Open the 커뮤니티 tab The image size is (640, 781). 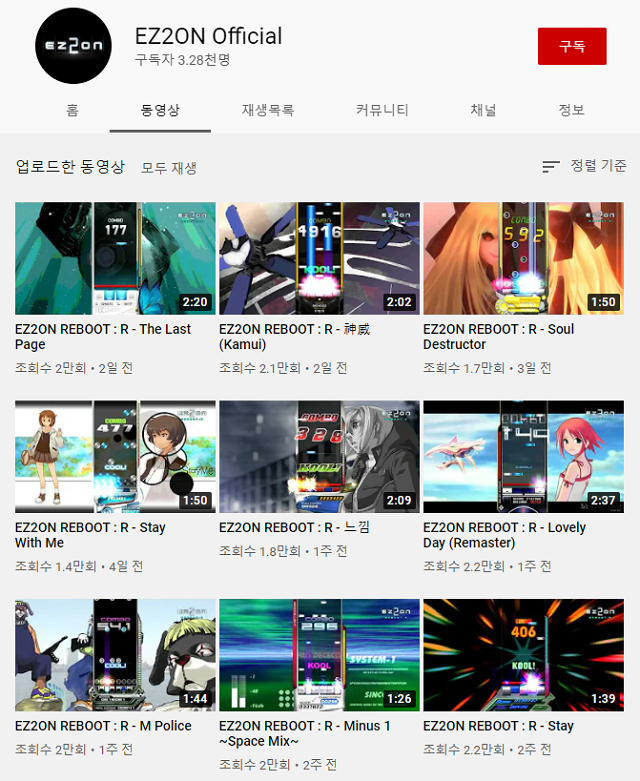pos(382,110)
